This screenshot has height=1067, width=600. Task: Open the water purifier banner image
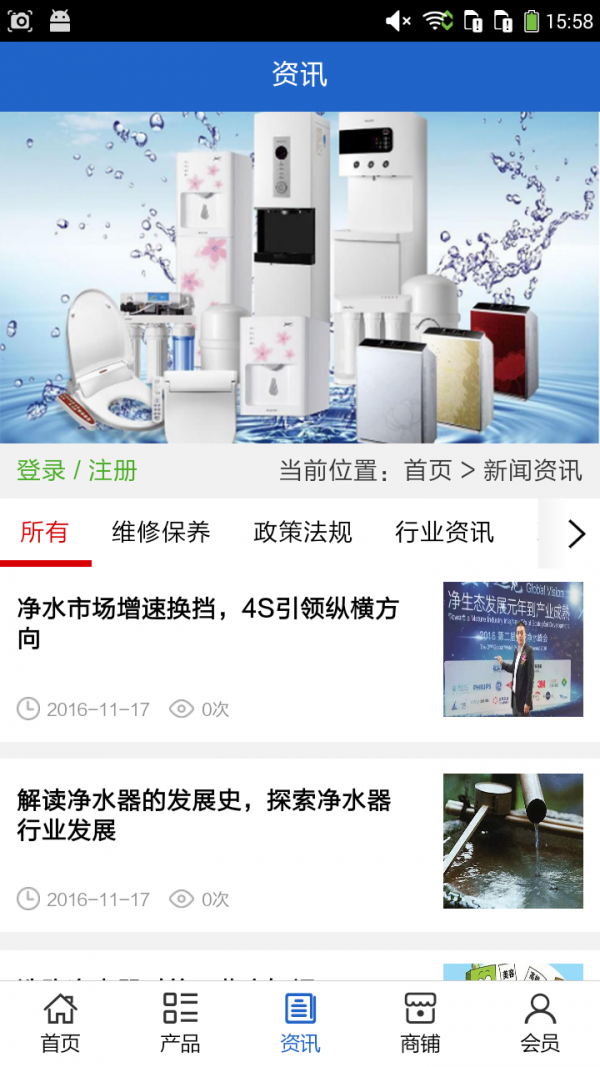[x=300, y=277]
